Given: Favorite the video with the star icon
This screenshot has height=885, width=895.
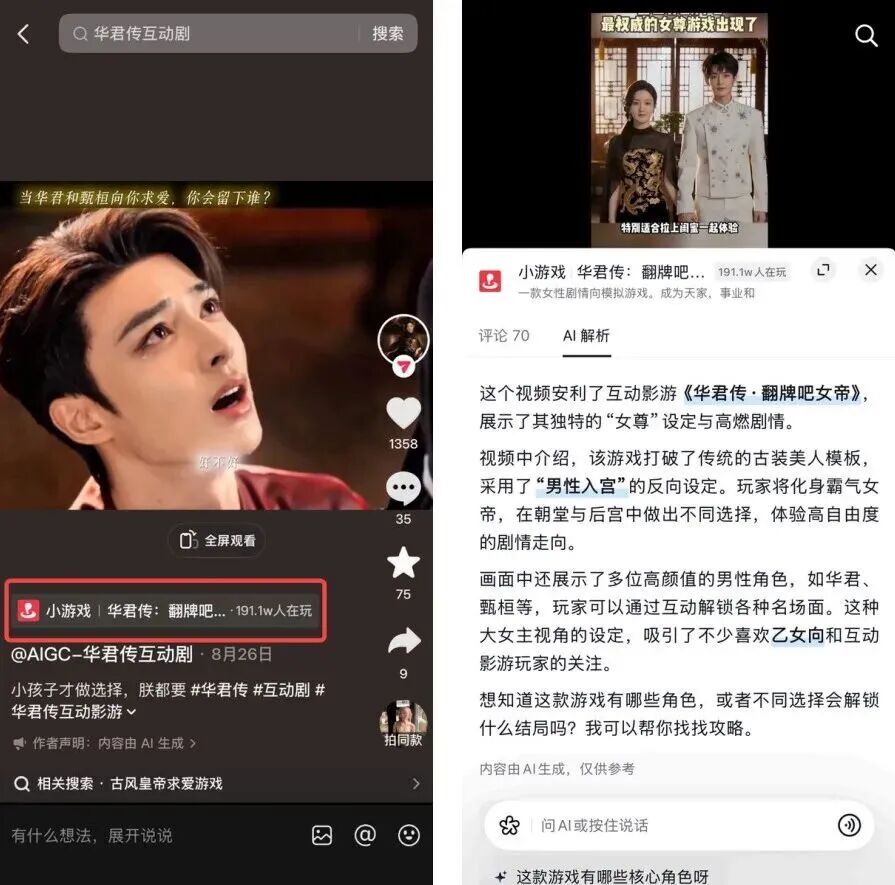Looking at the screenshot, I should pyautogui.click(x=403, y=562).
